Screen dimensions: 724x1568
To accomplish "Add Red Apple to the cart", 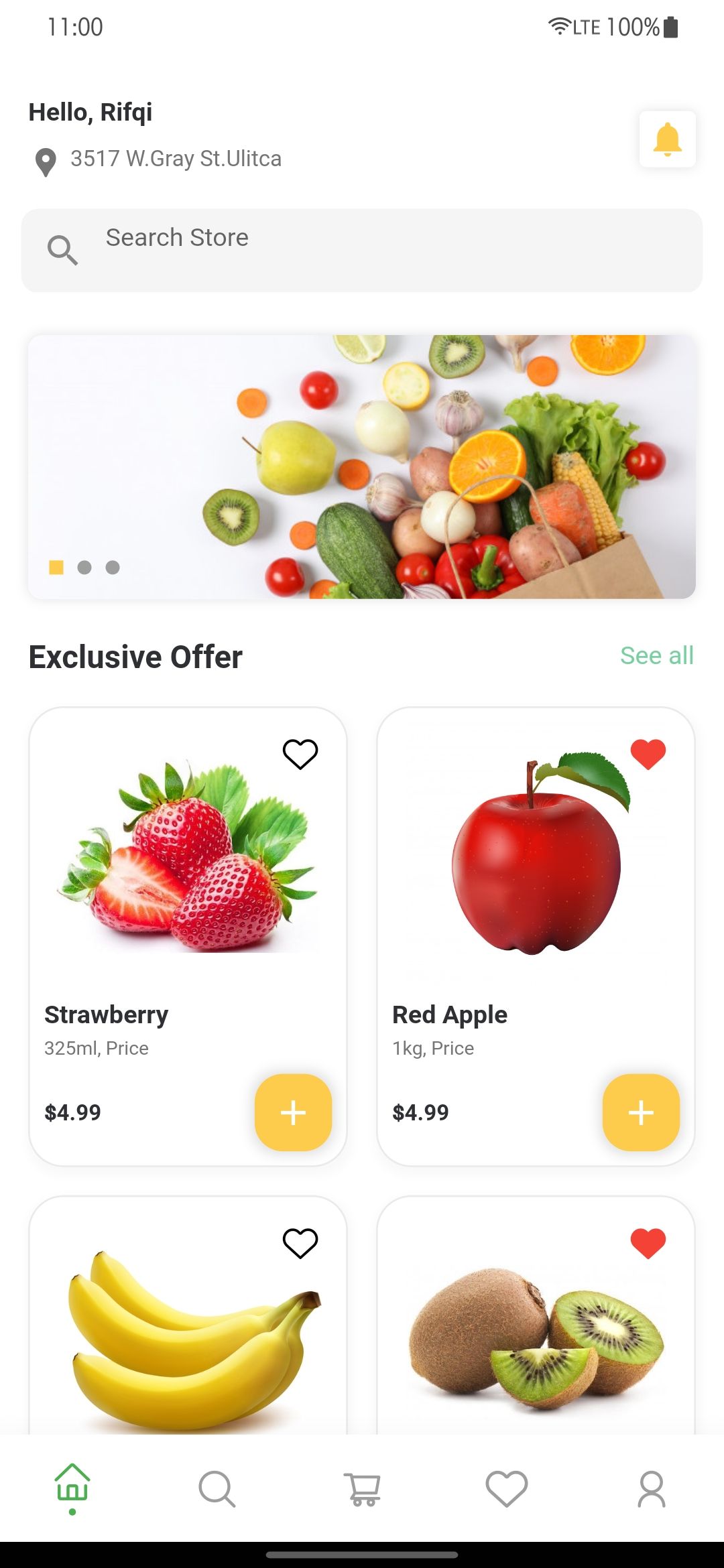I will point(641,1112).
